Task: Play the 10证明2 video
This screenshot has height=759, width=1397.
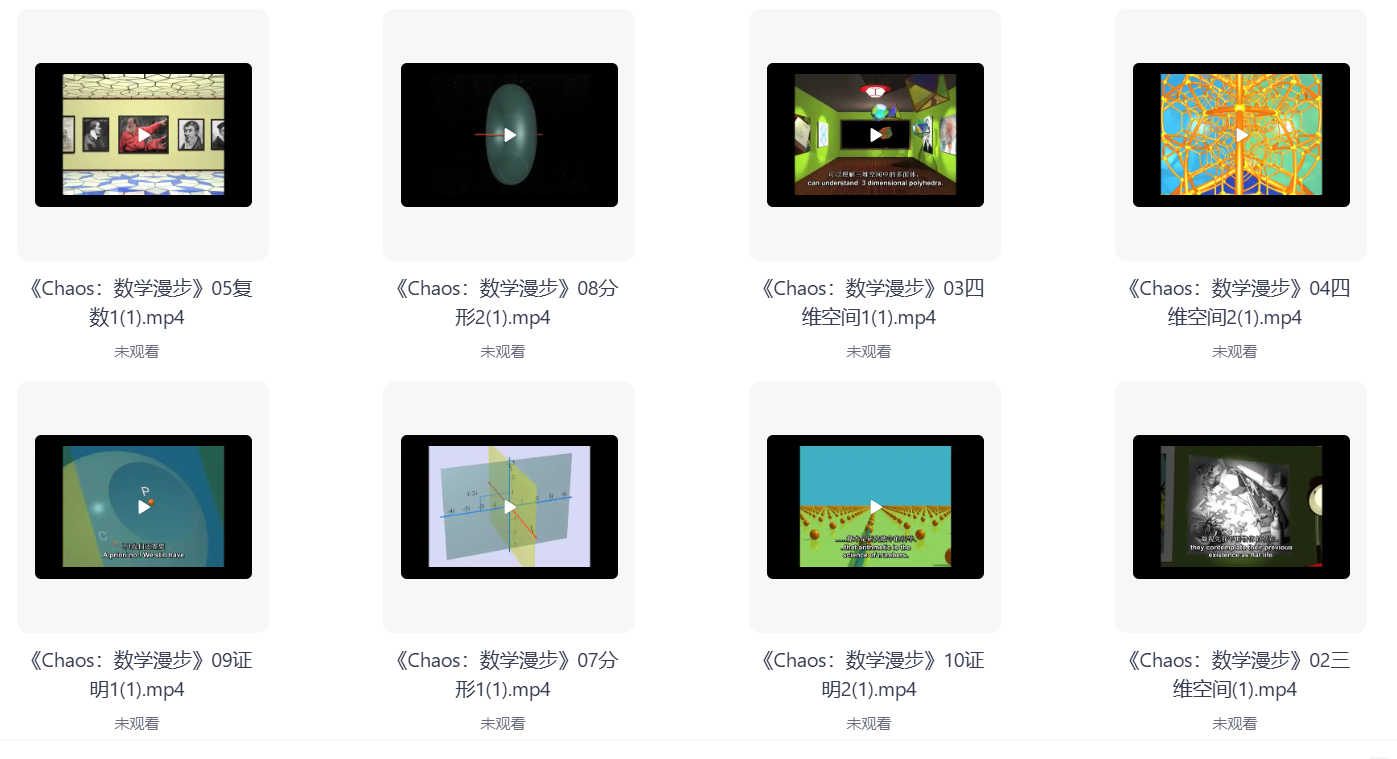Action: [x=876, y=507]
